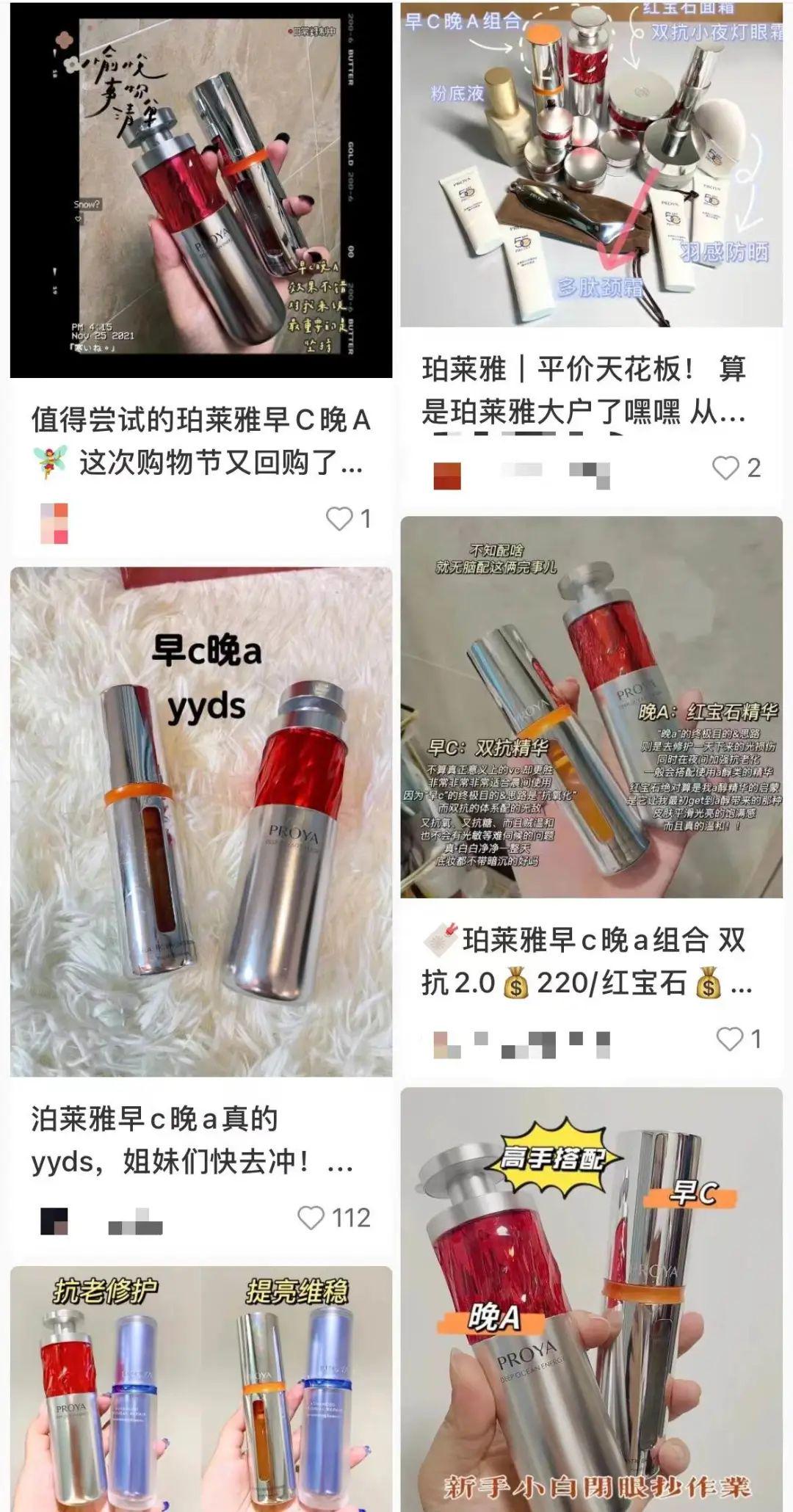Tap the heart on the 早c晚a组合 双抗2.0 post

click(728, 1036)
